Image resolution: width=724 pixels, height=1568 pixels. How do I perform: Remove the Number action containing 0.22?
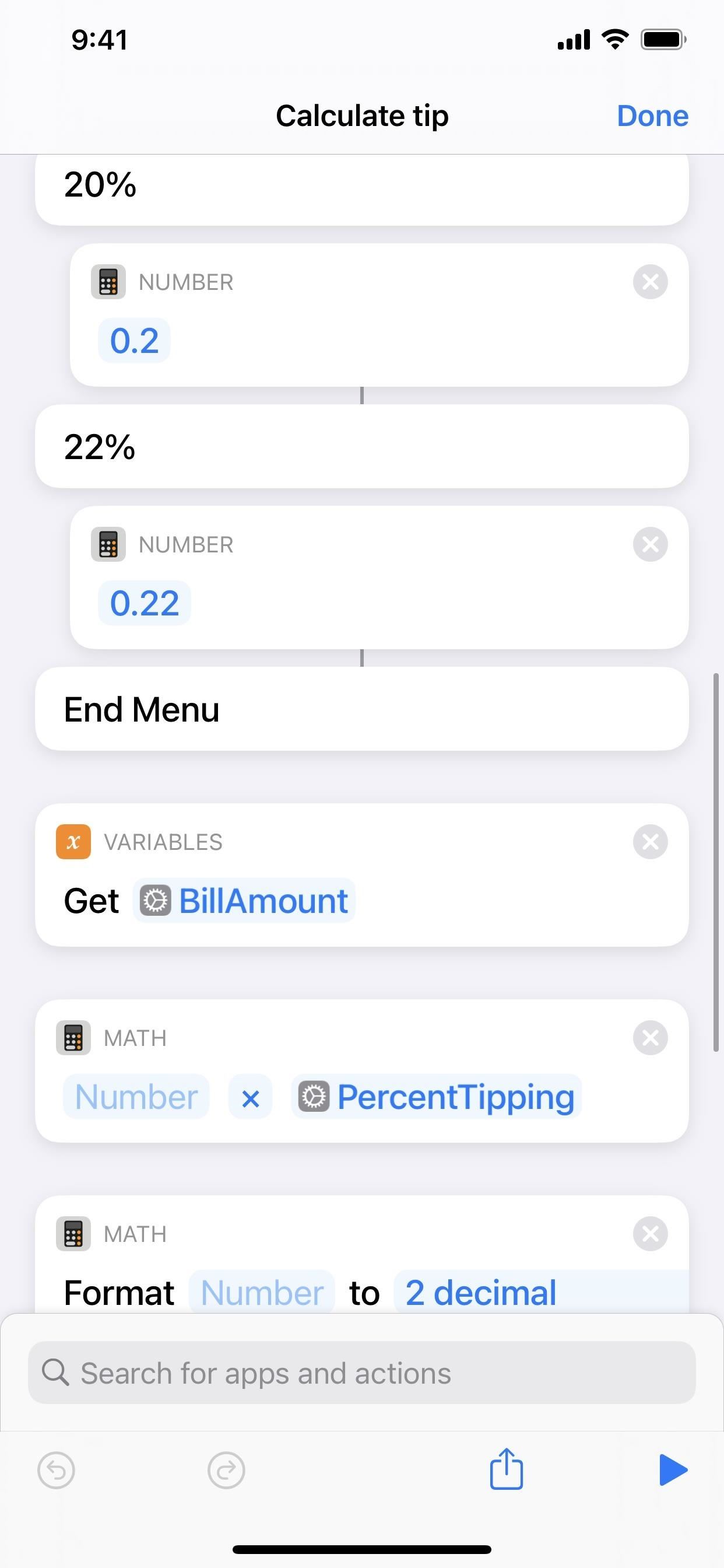click(650, 544)
